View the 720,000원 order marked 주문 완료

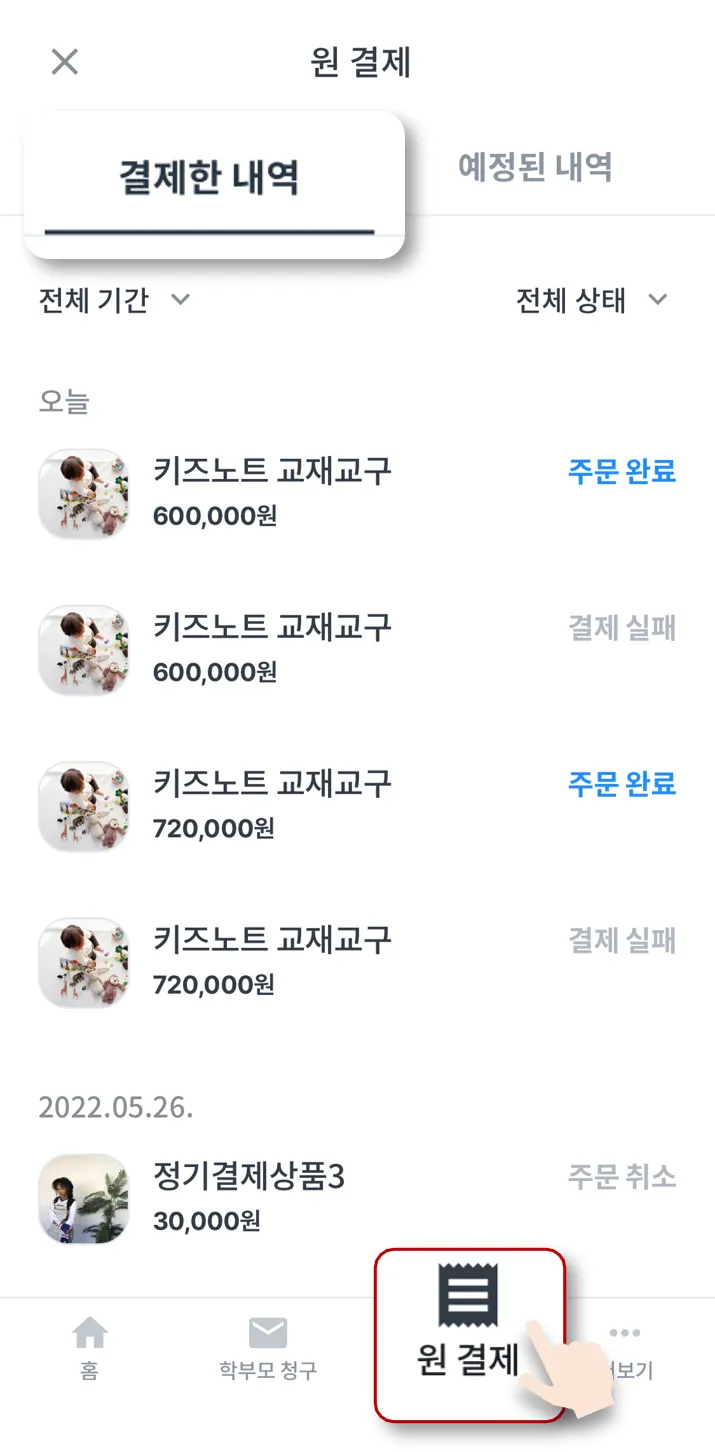tap(357, 805)
